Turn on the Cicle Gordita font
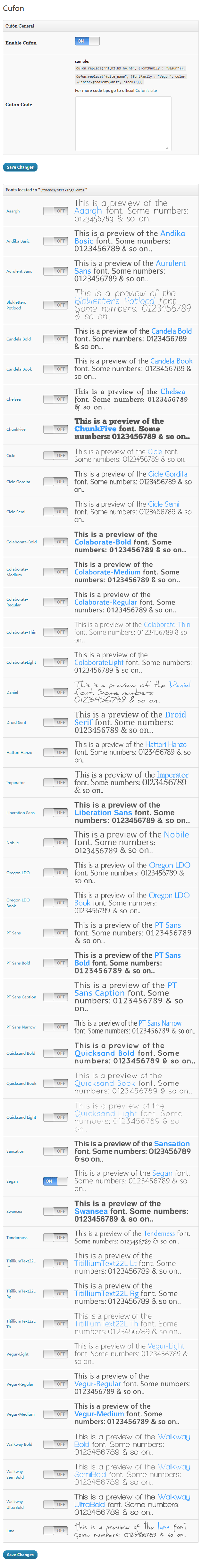This screenshot has height=1568, width=202. tap(55, 482)
